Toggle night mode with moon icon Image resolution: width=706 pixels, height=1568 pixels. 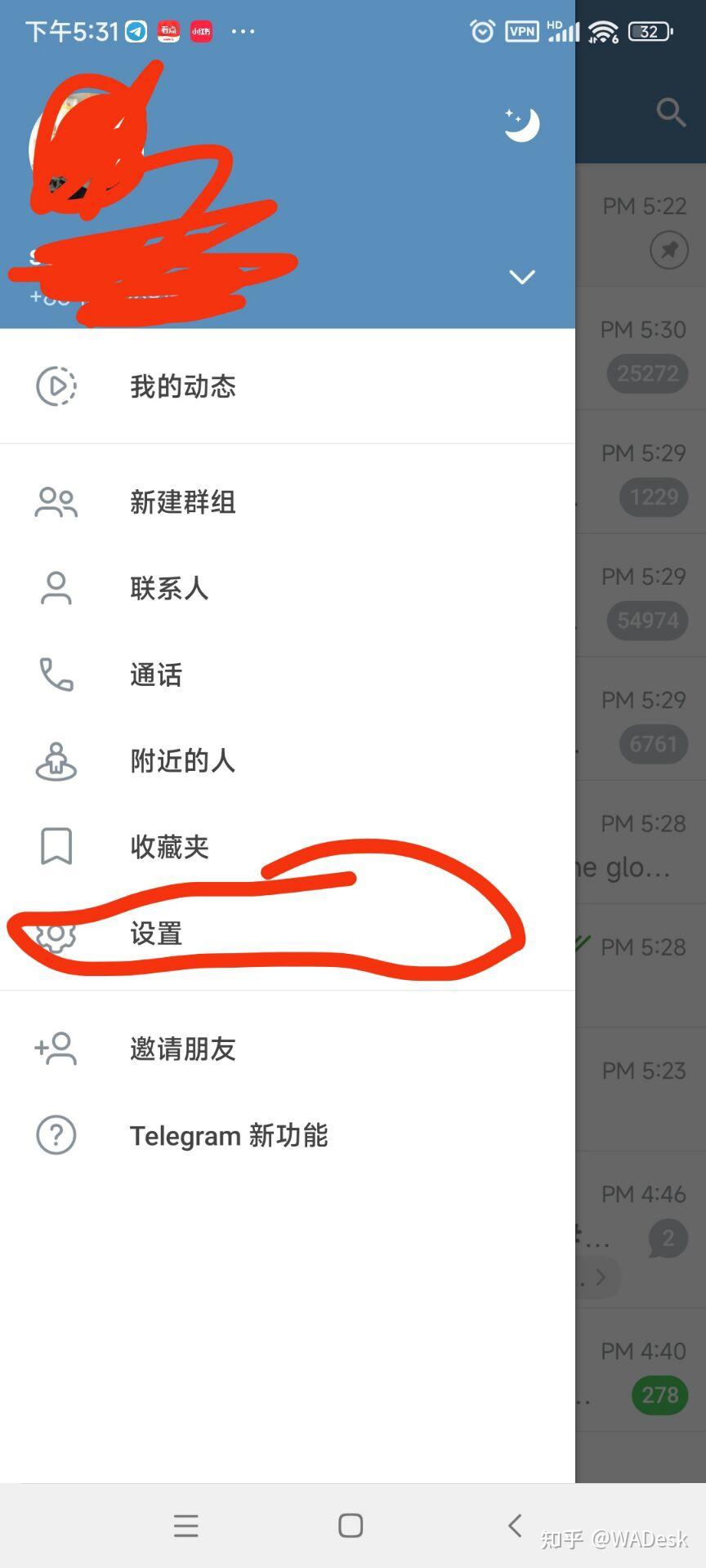[521, 124]
